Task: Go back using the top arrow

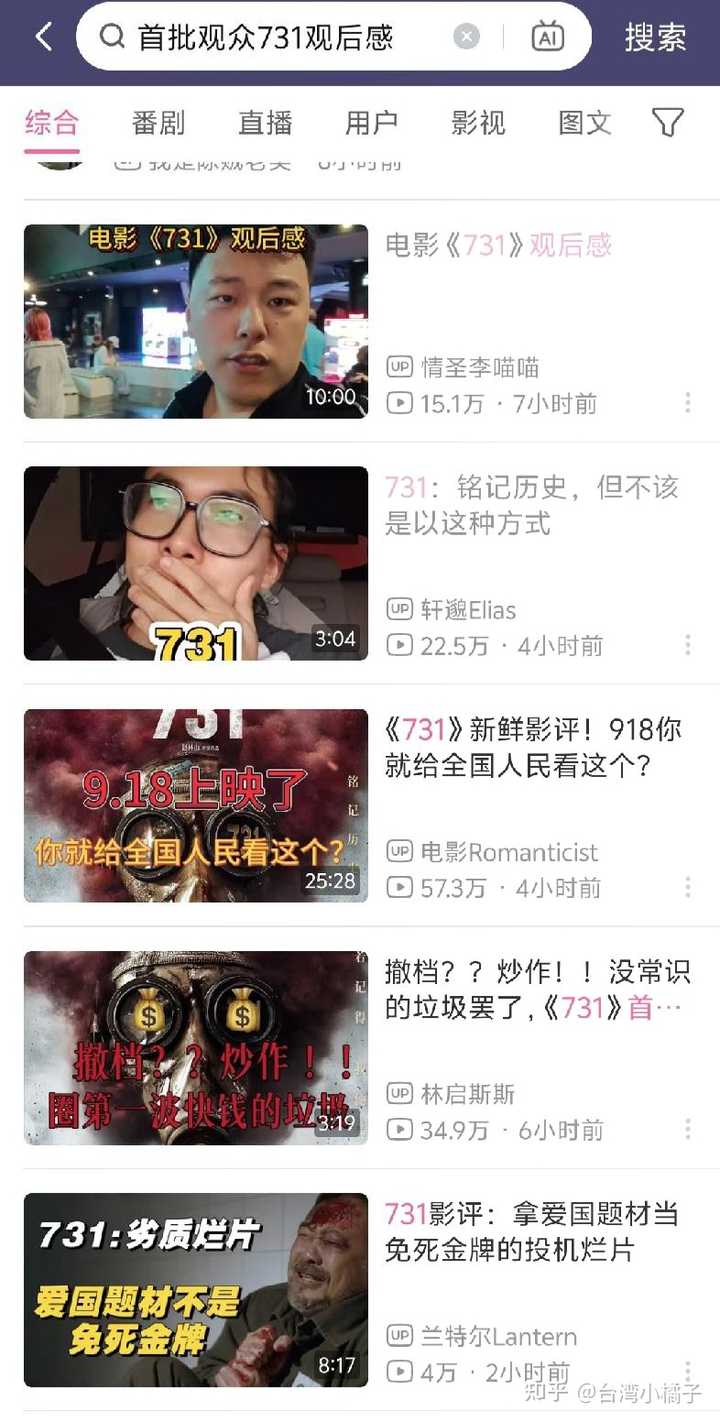Action: pyautogui.click(x=43, y=37)
